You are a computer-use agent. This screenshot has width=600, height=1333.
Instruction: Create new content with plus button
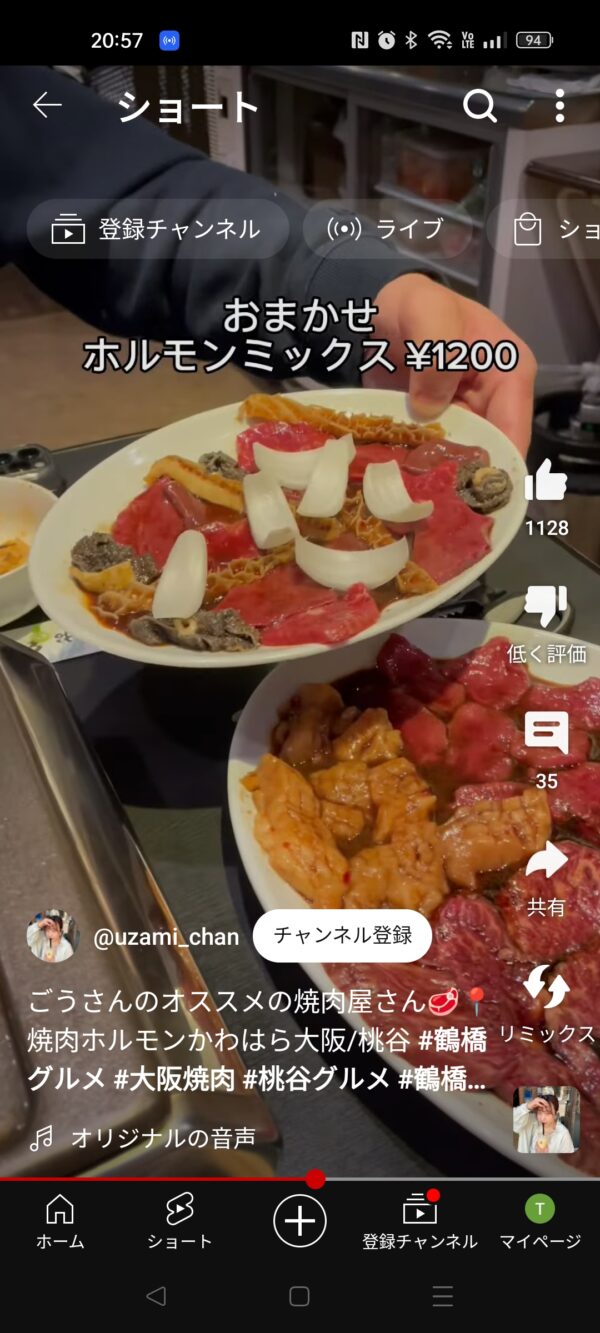pos(300,1221)
